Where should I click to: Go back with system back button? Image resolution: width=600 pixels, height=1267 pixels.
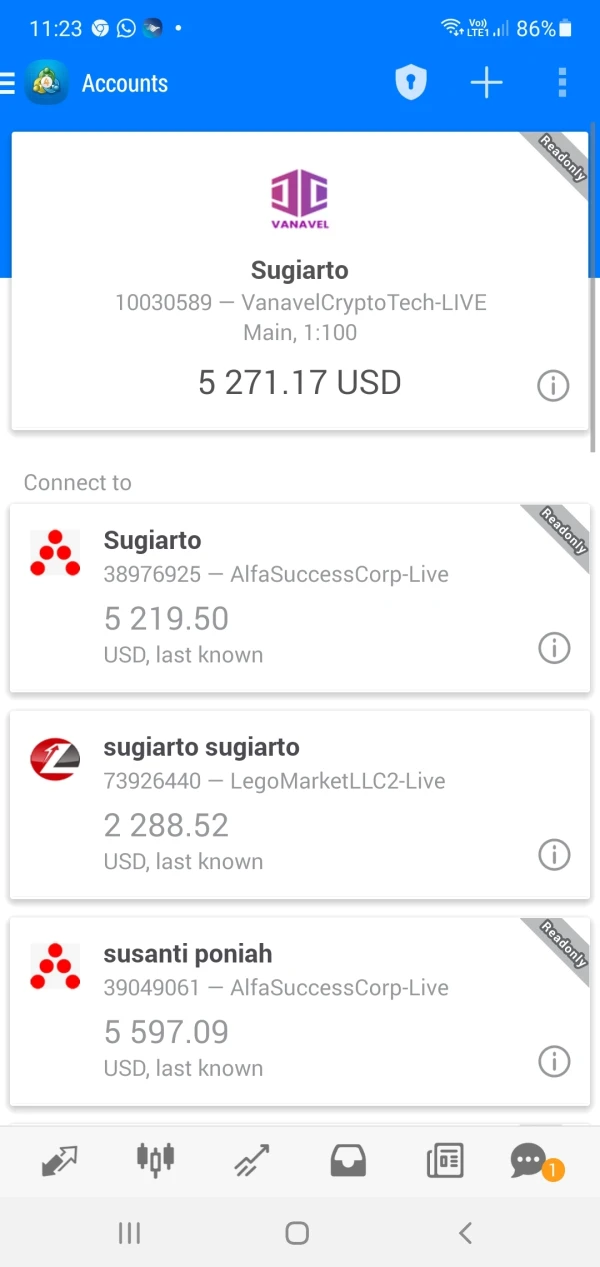pyautogui.click(x=465, y=1233)
